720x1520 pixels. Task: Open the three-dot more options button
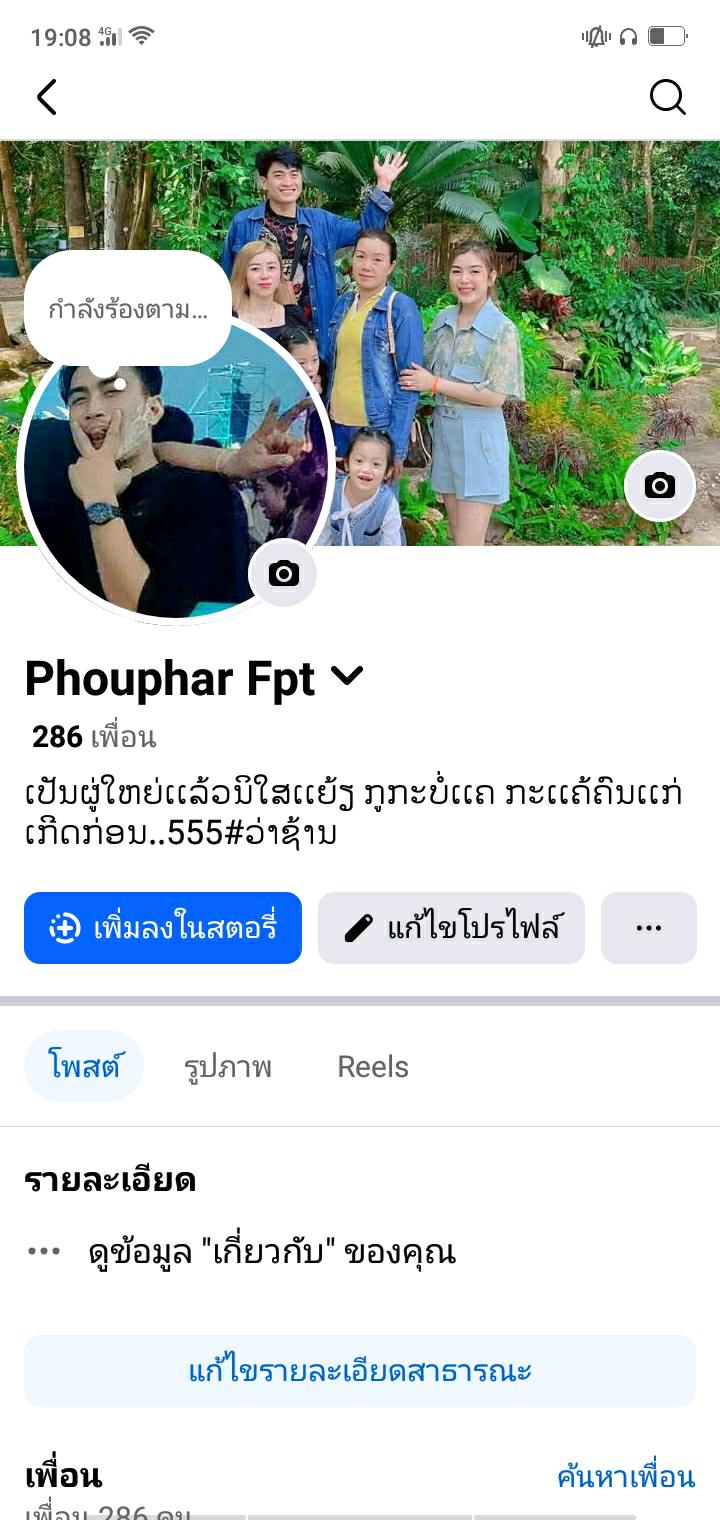(x=649, y=928)
